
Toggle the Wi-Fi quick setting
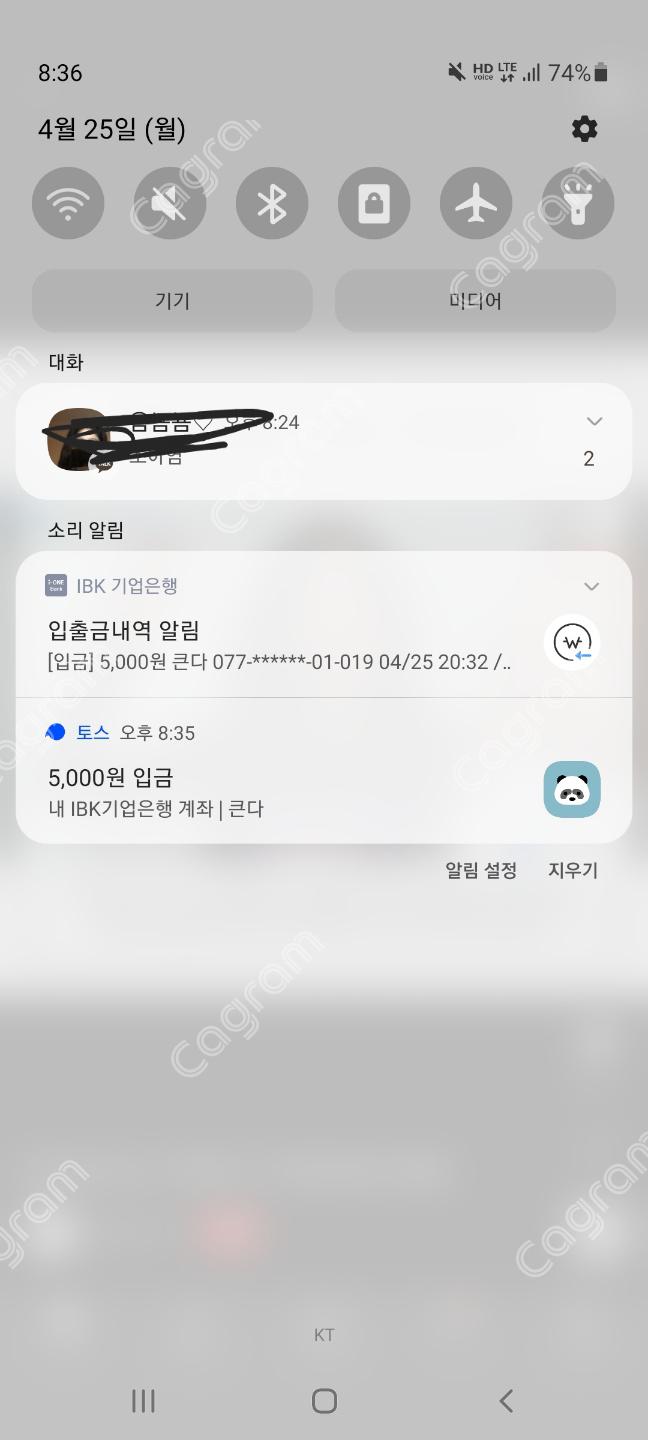[x=68, y=203]
